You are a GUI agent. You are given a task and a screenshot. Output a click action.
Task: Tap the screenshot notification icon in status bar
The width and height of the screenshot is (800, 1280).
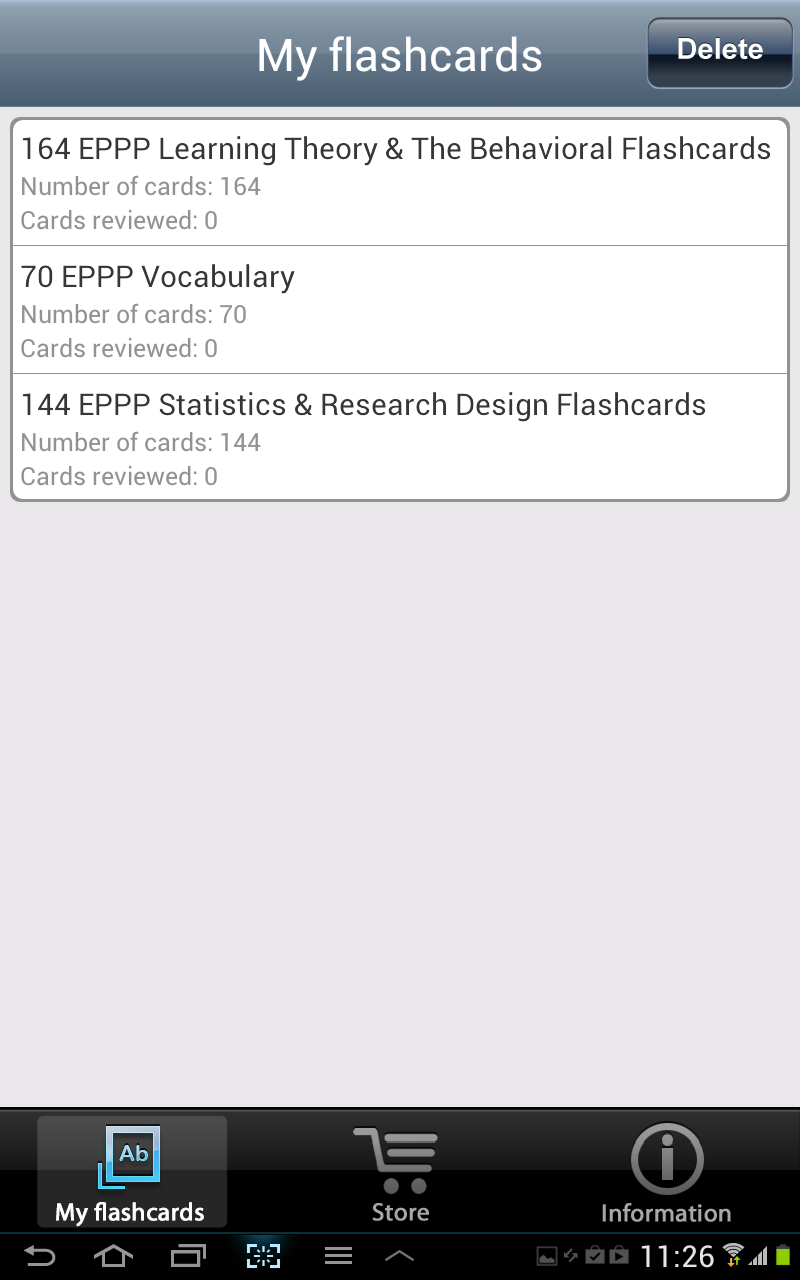(545, 1255)
